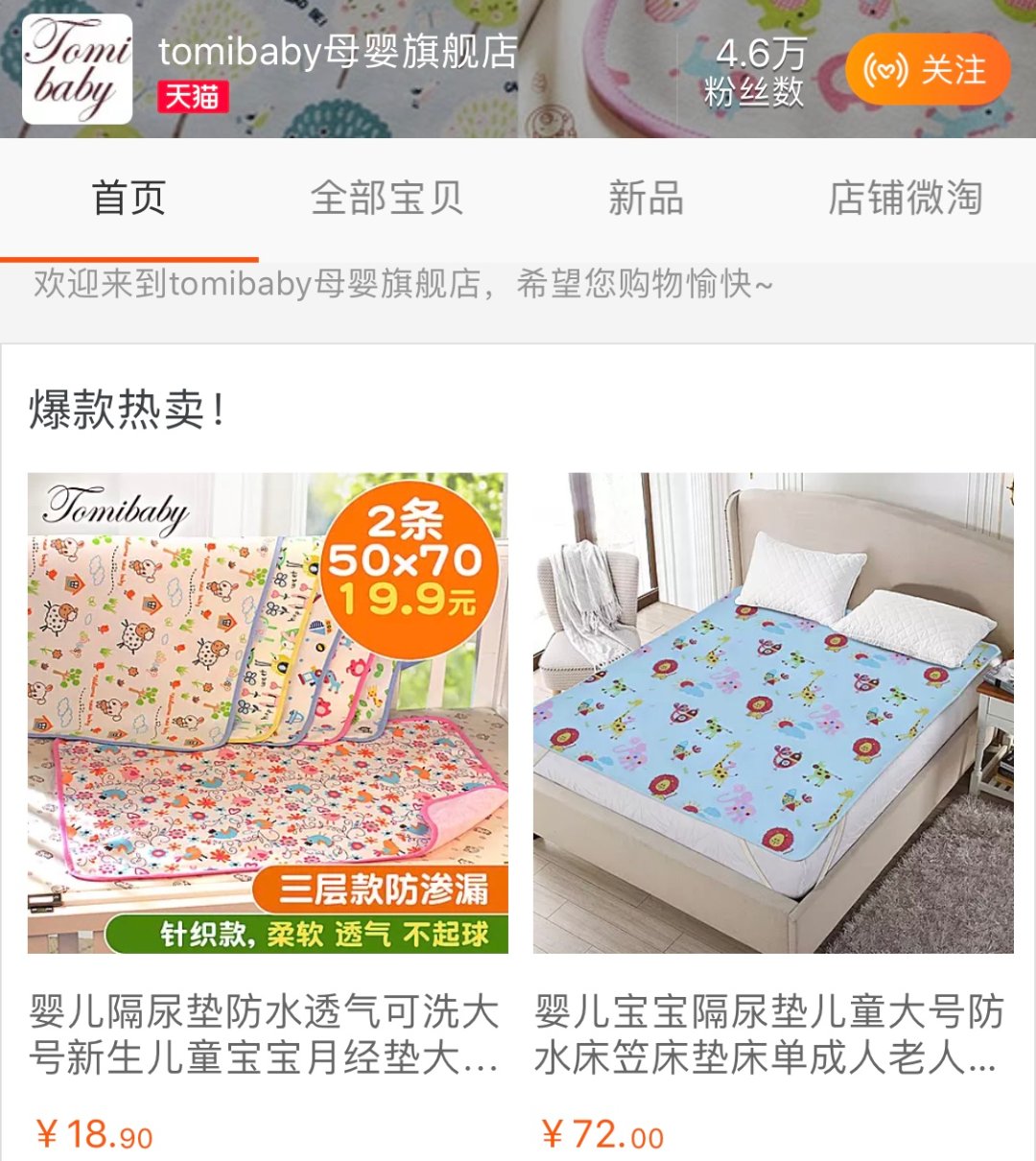Open the ¥18.90 婴儿隔尿垫 product
This screenshot has height=1161, width=1036.
268,713
